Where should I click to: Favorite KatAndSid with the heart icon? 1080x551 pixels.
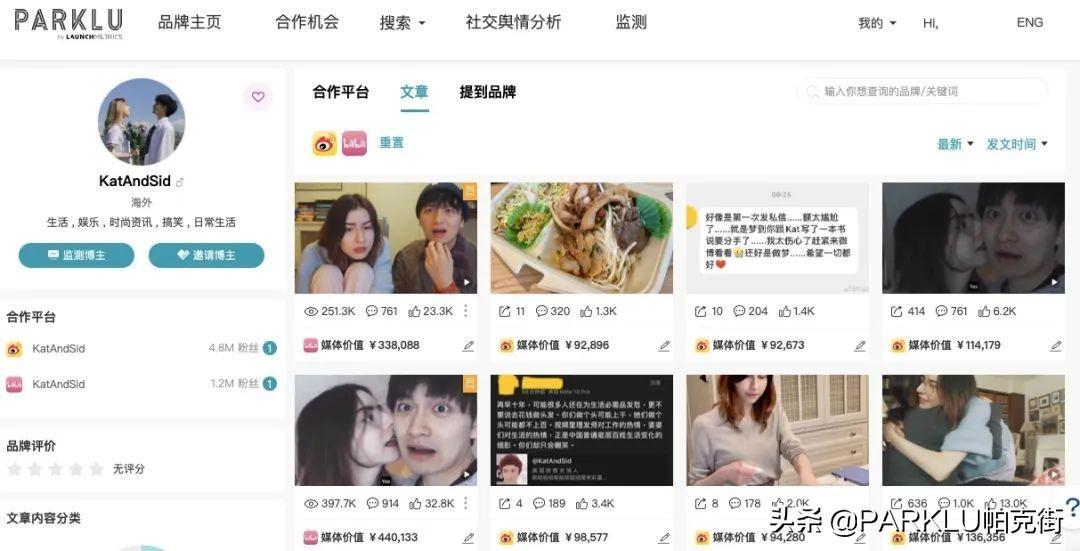[258, 97]
